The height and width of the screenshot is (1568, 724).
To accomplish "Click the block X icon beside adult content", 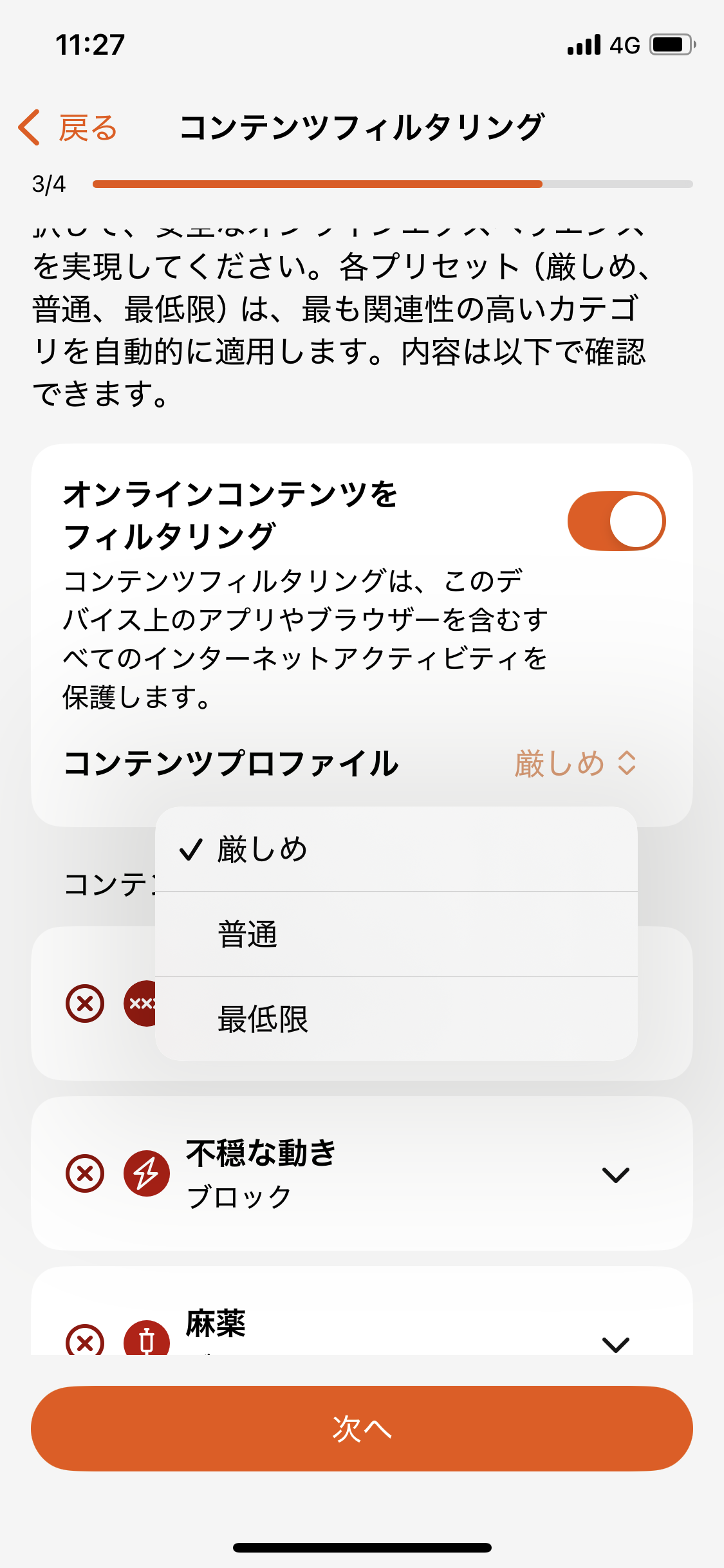I will [84, 1002].
